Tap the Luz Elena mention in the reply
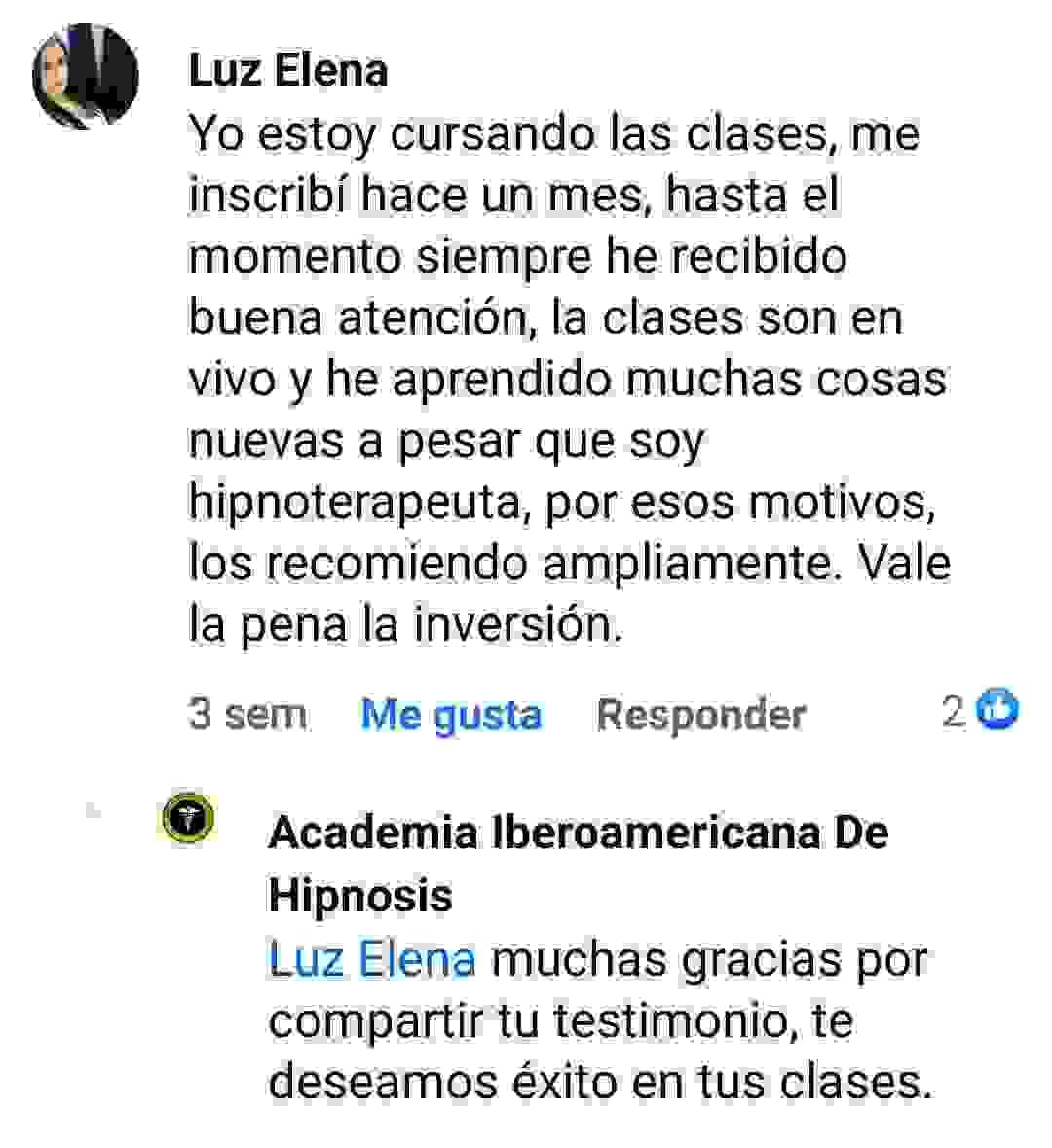The height and width of the screenshot is (1148, 1052). point(372,960)
